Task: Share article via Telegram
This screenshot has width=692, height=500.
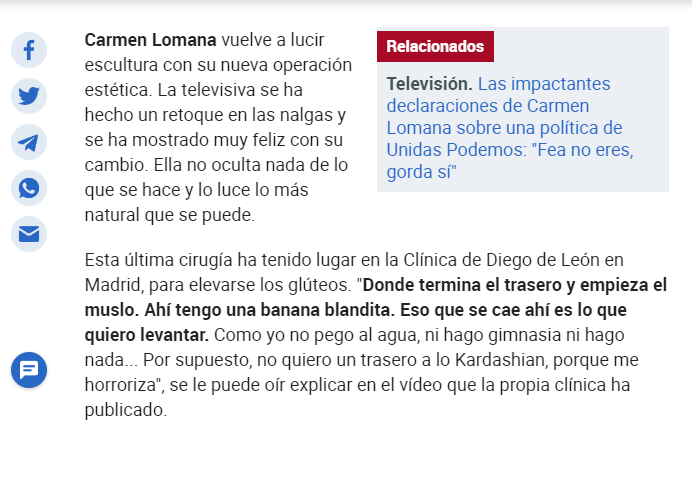Action: (29, 142)
